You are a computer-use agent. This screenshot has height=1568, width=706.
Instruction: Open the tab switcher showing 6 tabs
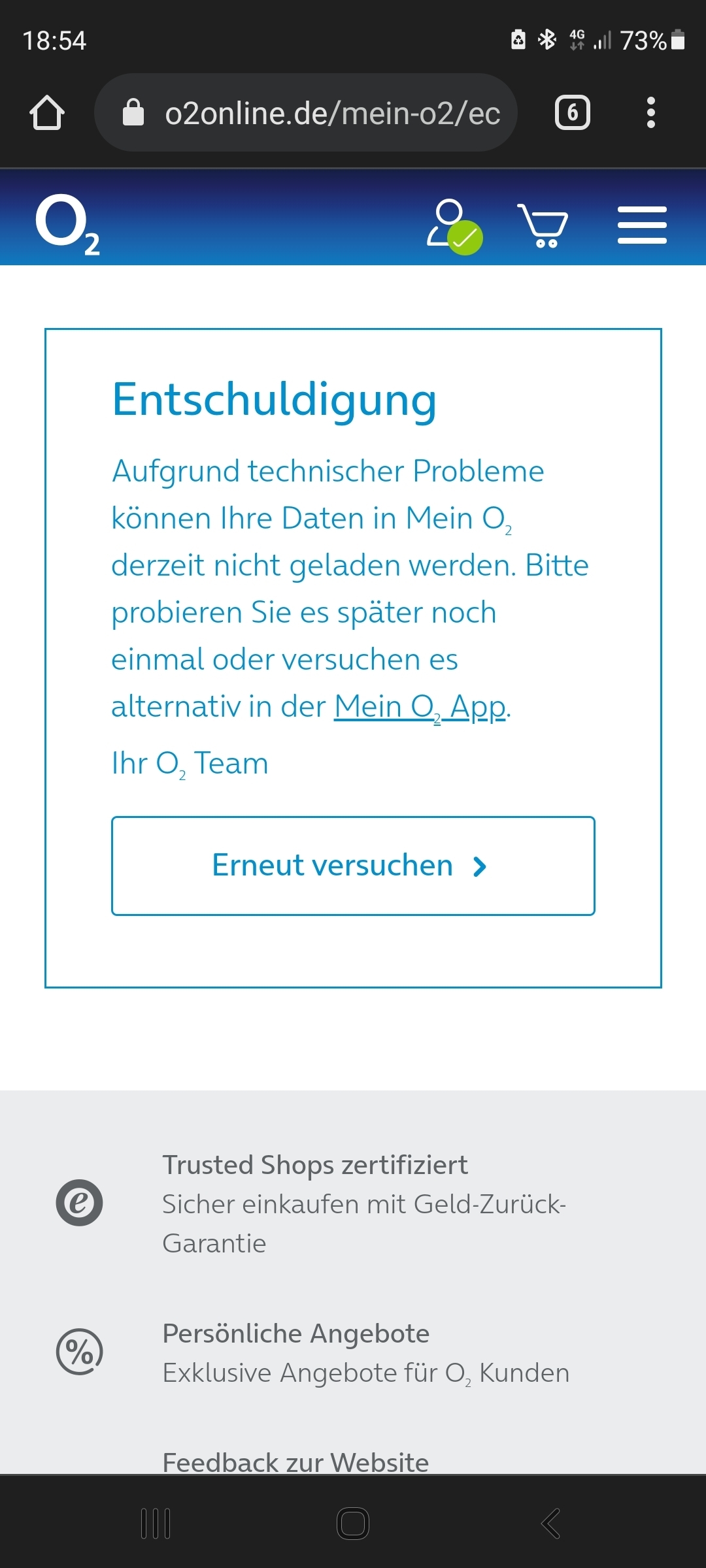pyautogui.click(x=572, y=113)
